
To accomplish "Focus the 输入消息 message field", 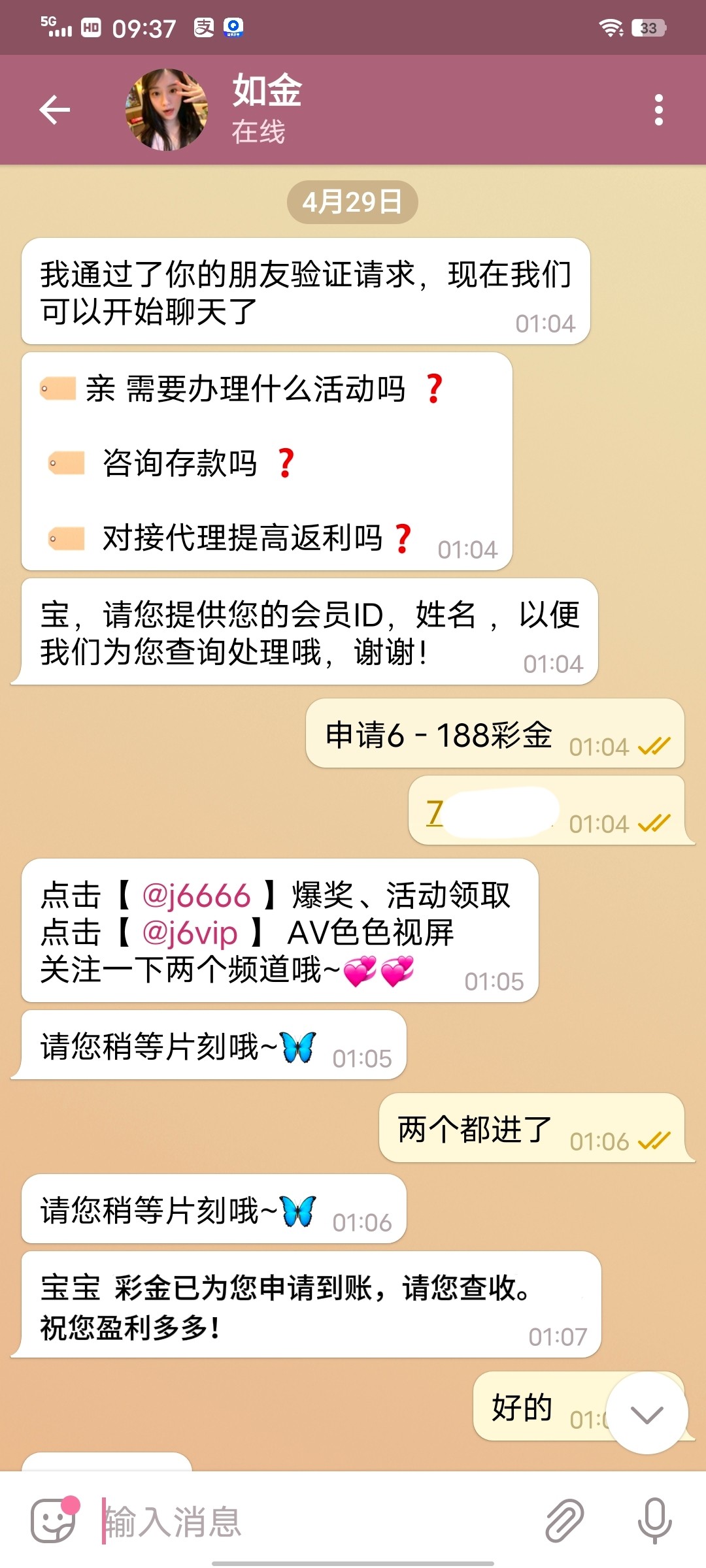I will pos(314,1521).
